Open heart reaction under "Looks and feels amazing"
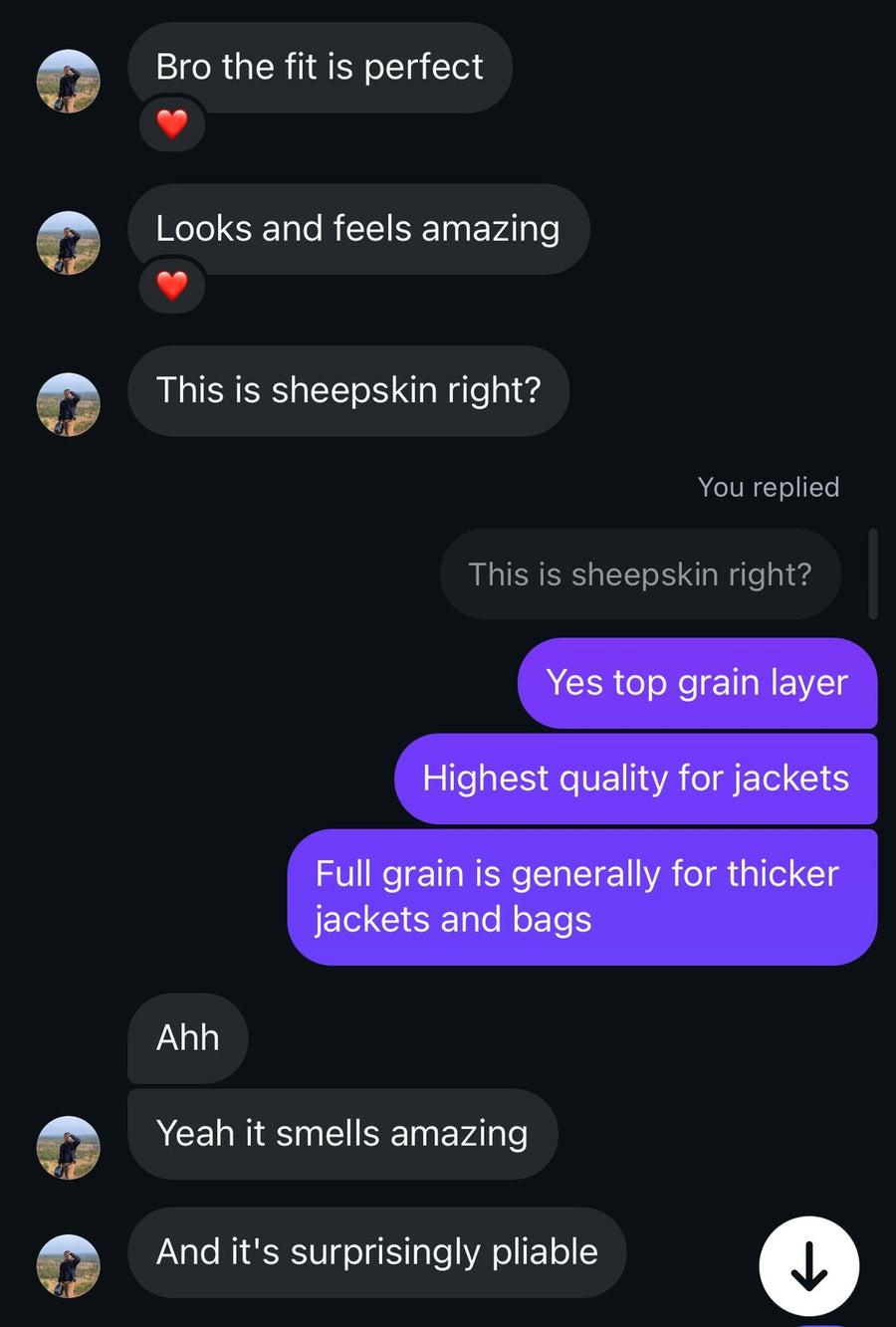The image size is (896, 1327). [172, 286]
